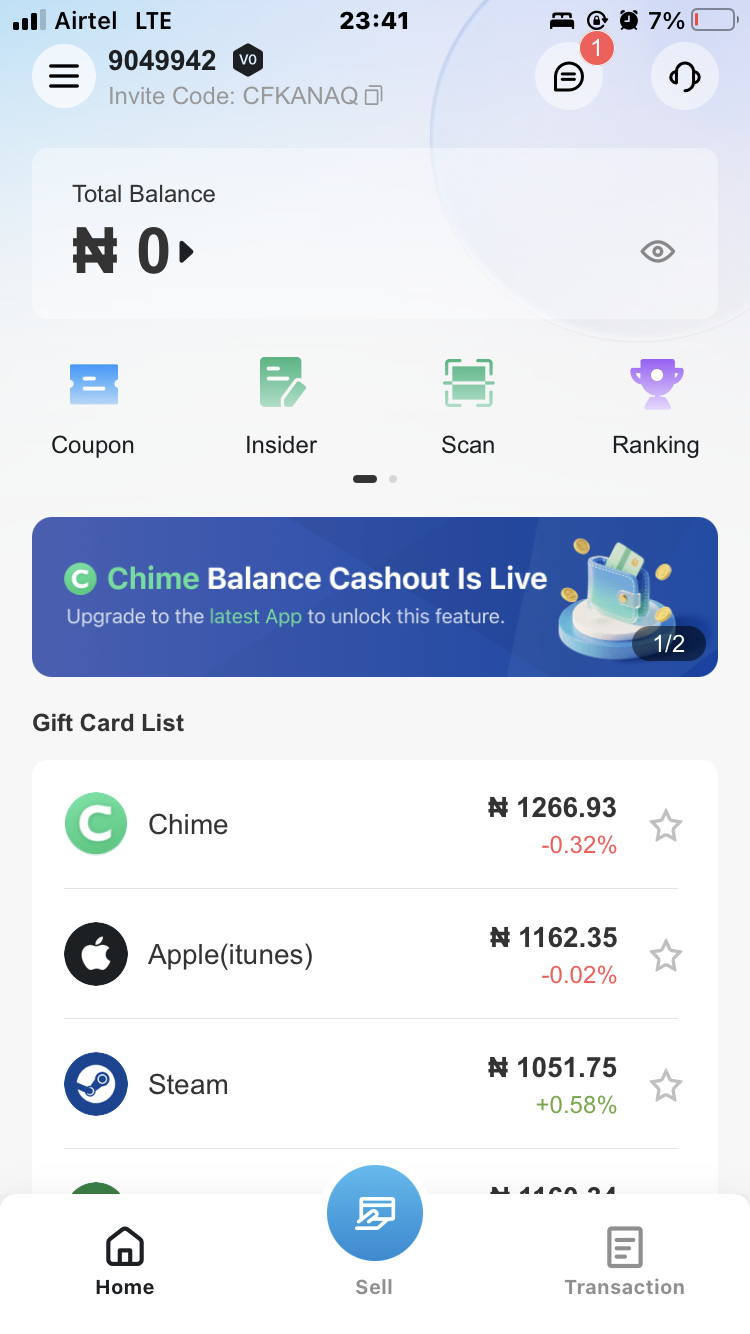Star the Apple(itunes) gift card
Screen dimensions: 750x1334
666,956
